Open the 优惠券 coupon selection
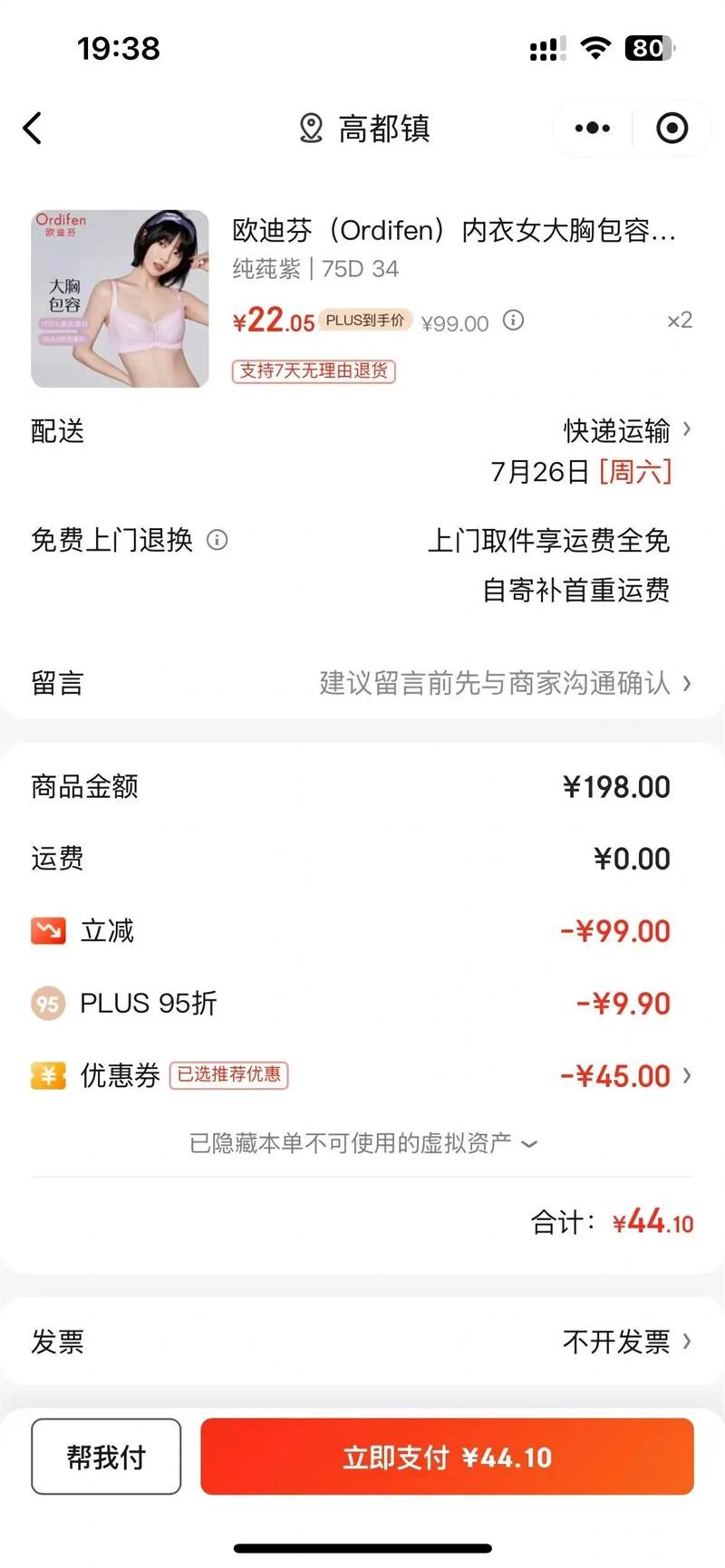This screenshot has height=1568, width=725. 625,1076
